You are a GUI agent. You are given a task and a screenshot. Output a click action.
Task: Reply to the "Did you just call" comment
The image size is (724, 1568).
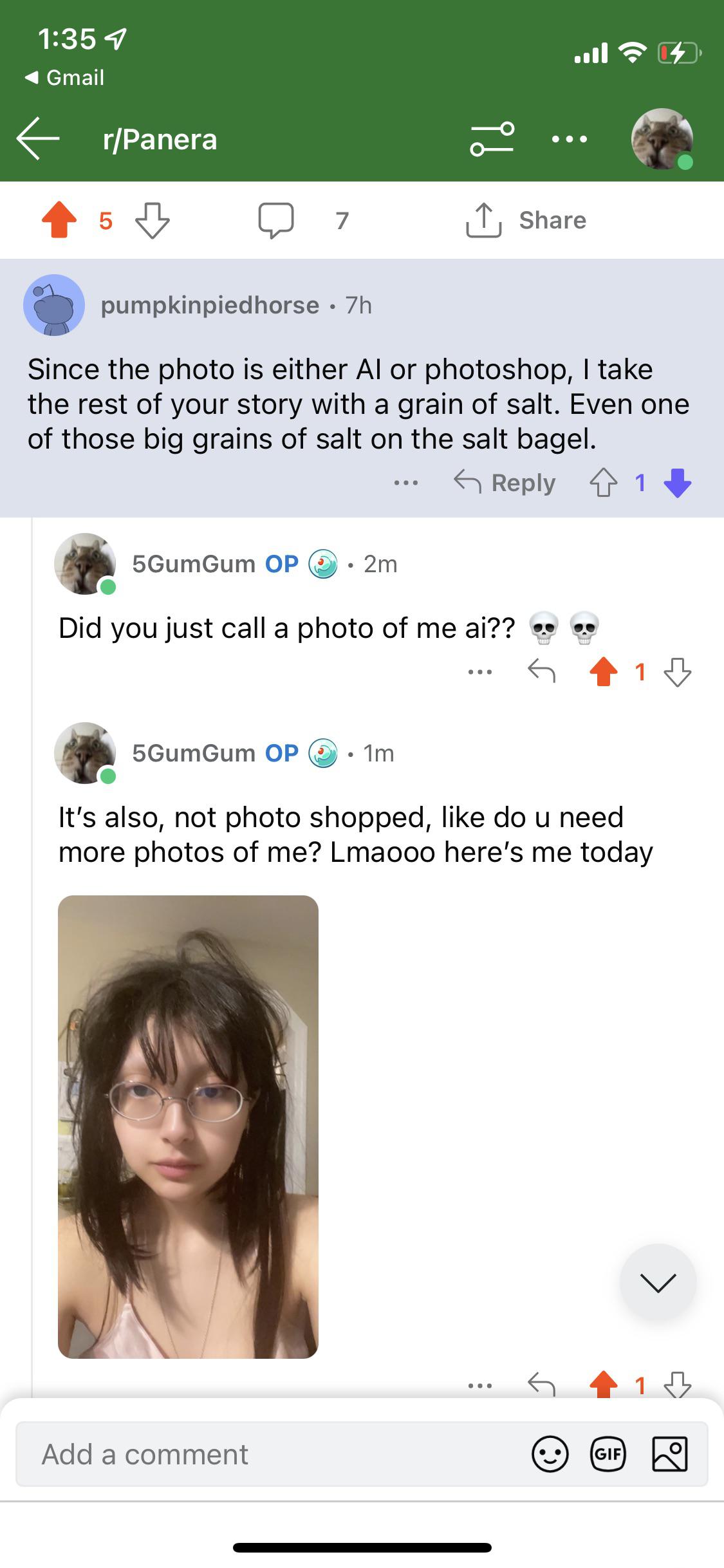tap(541, 672)
